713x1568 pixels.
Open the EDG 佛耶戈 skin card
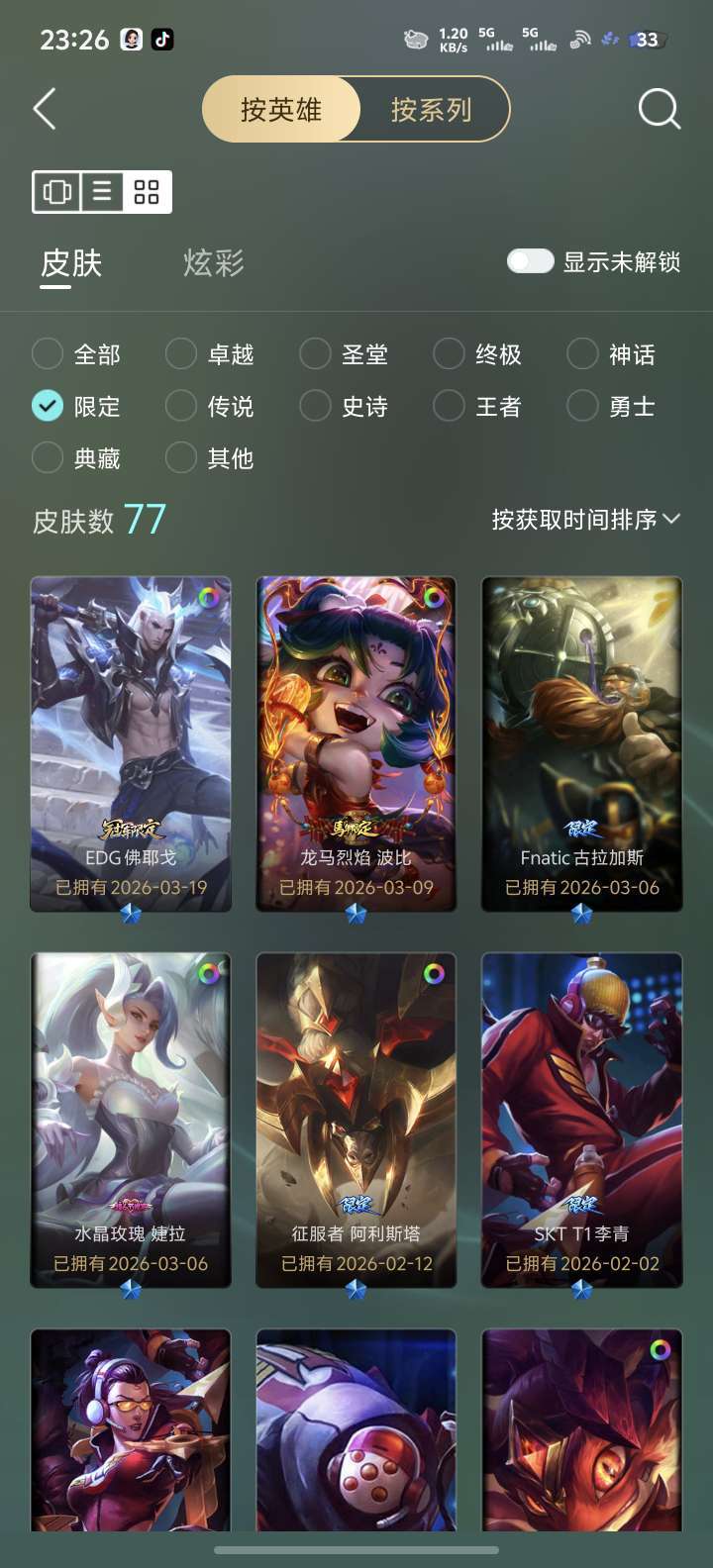pos(131,742)
